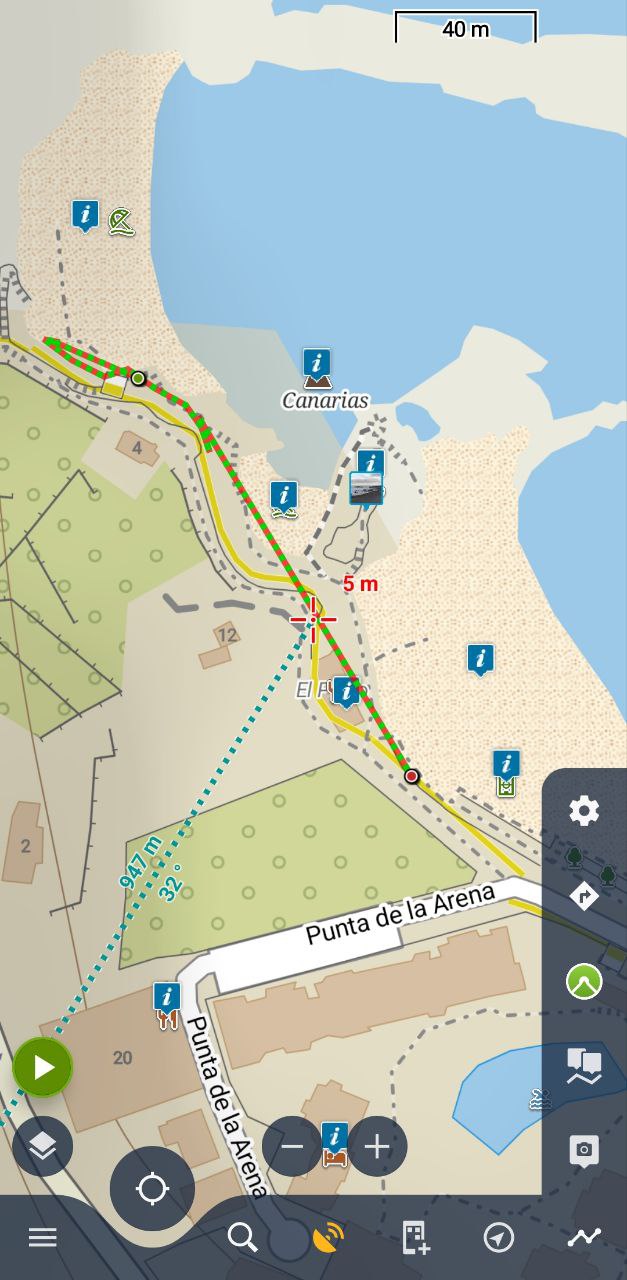Open the GPS satellite status icon
Viewport: 627px width, 1280px height.
coord(327,1238)
